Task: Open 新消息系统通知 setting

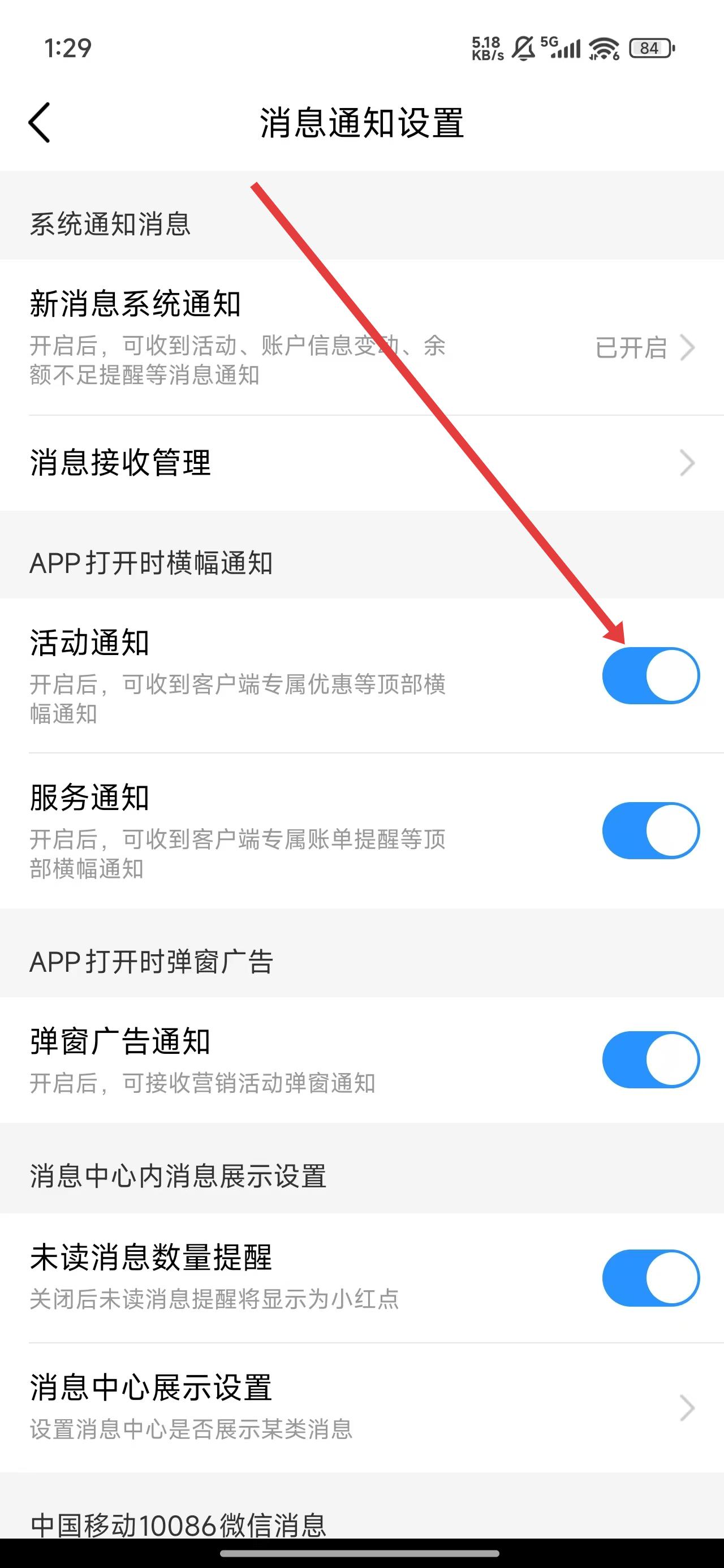Action: point(361,338)
